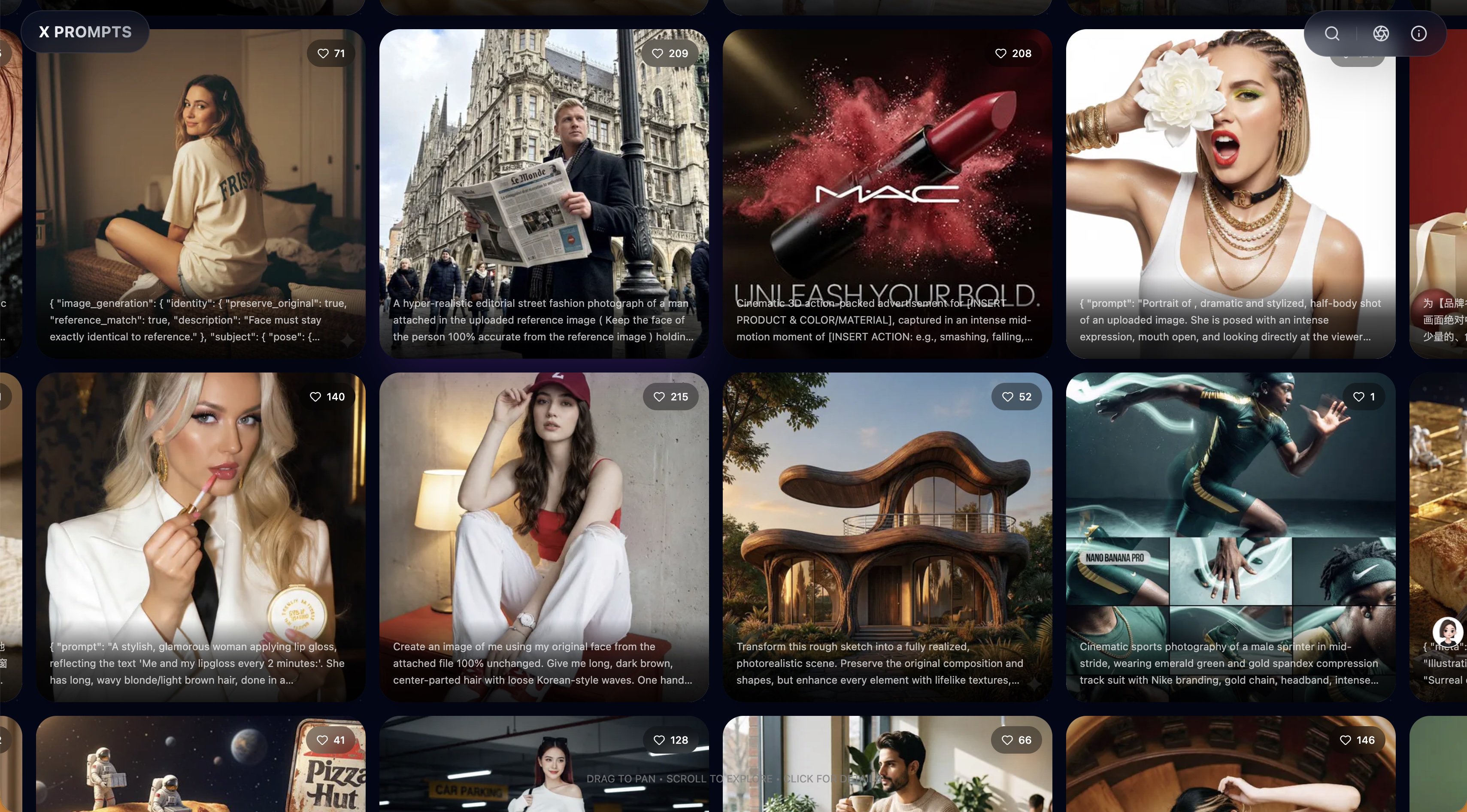
Task: Like the prompt with 71 hearts
Action: click(x=331, y=54)
